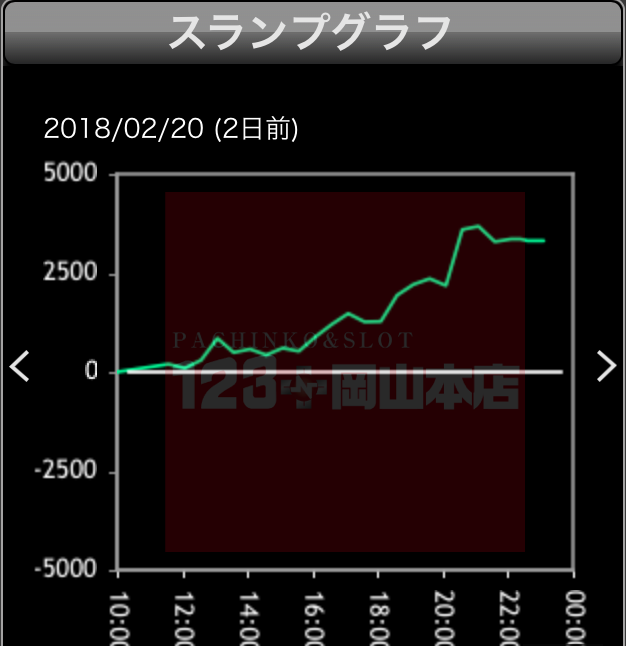Screen dimensions: 626x646
Task: Go to the previous day's slump graph
Action: [19, 366]
